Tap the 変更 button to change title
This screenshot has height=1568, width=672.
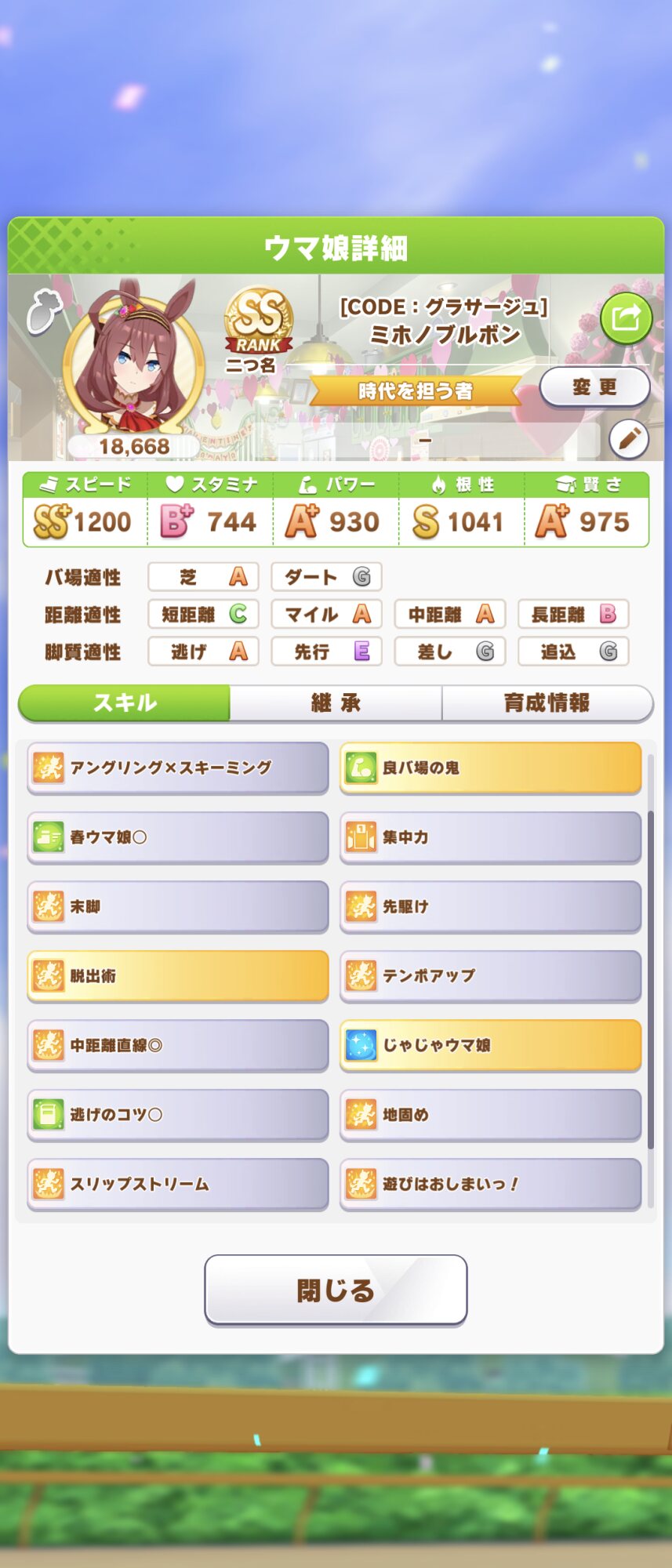pos(594,387)
